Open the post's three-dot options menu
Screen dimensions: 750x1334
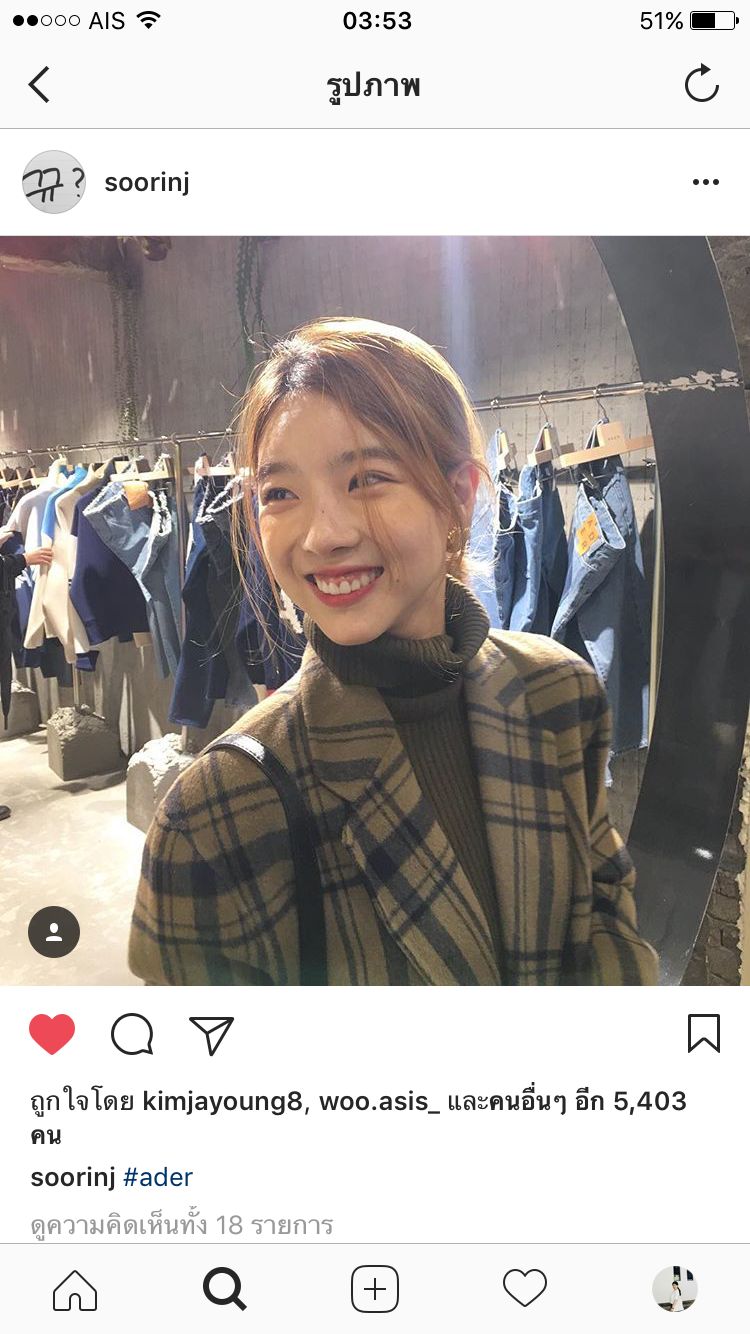[705, 182]
